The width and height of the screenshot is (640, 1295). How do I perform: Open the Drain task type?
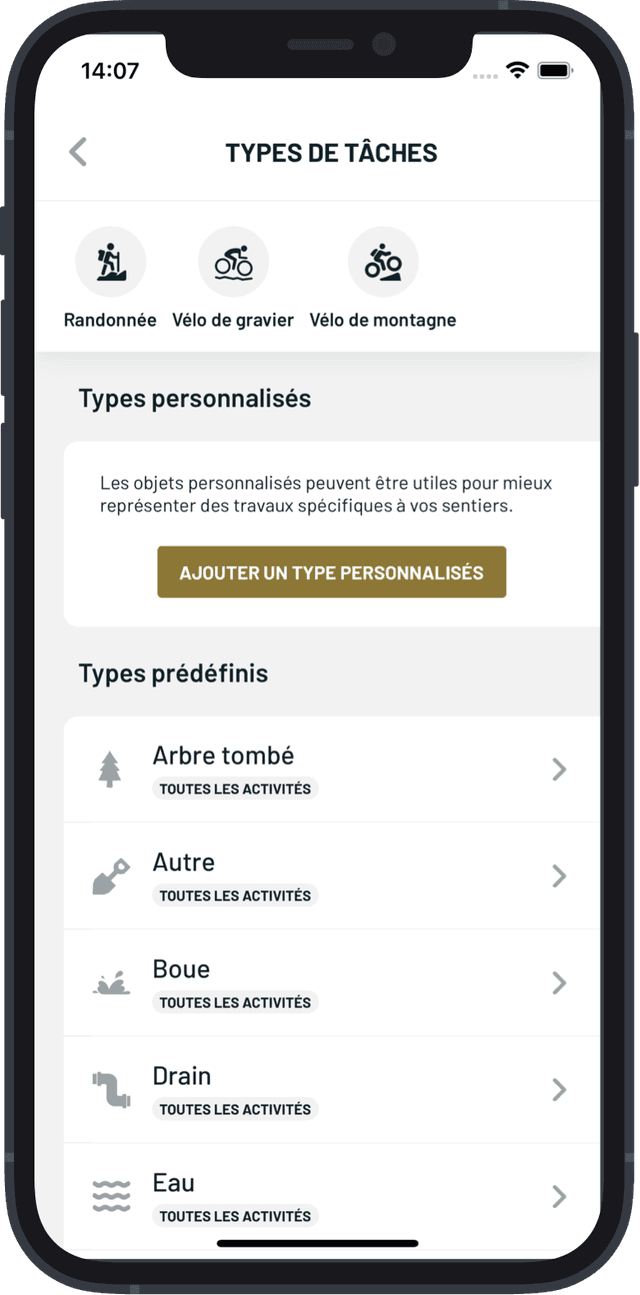coord(332,1090)
